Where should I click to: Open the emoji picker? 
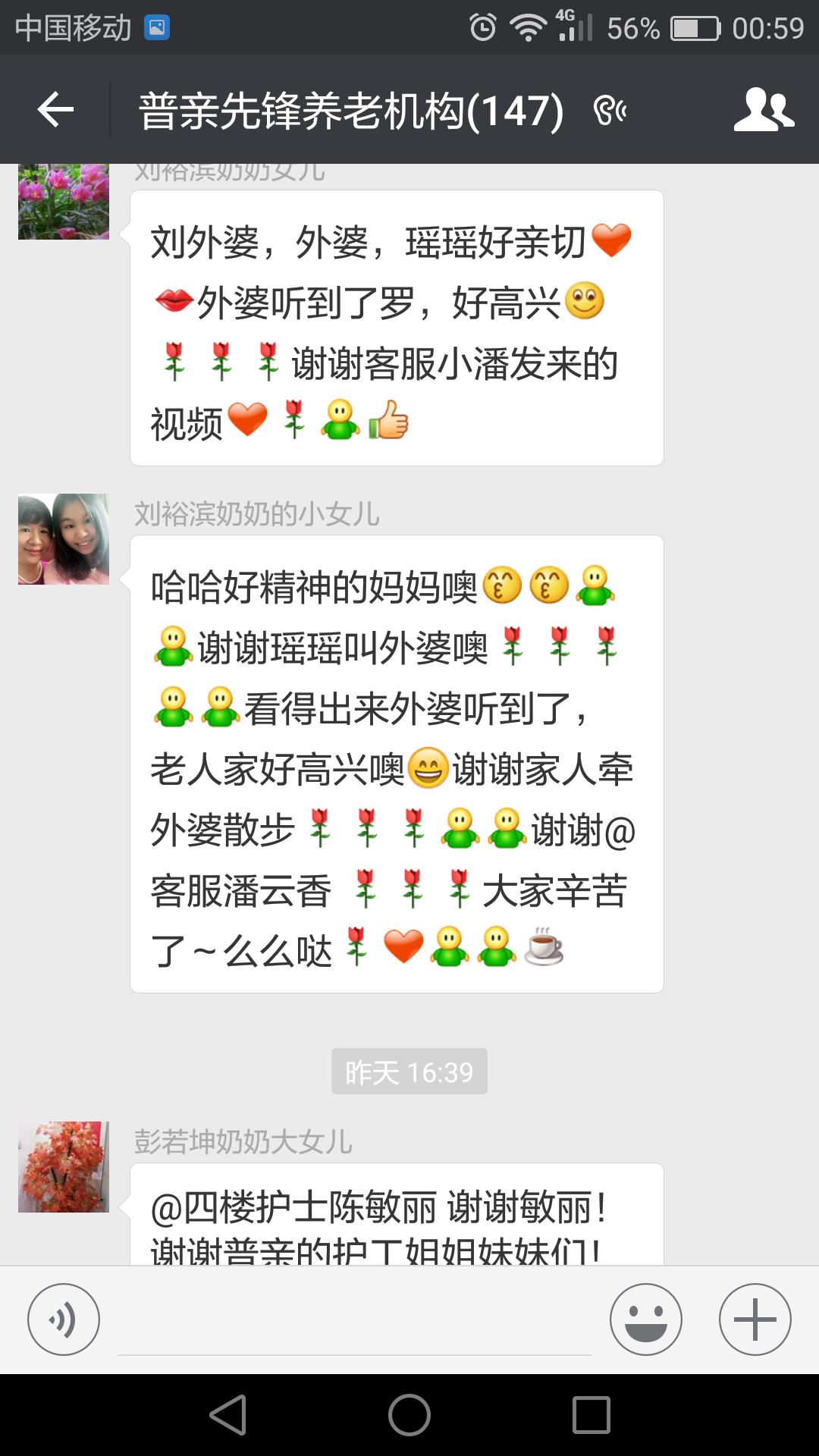click(x=645, y=1319)
